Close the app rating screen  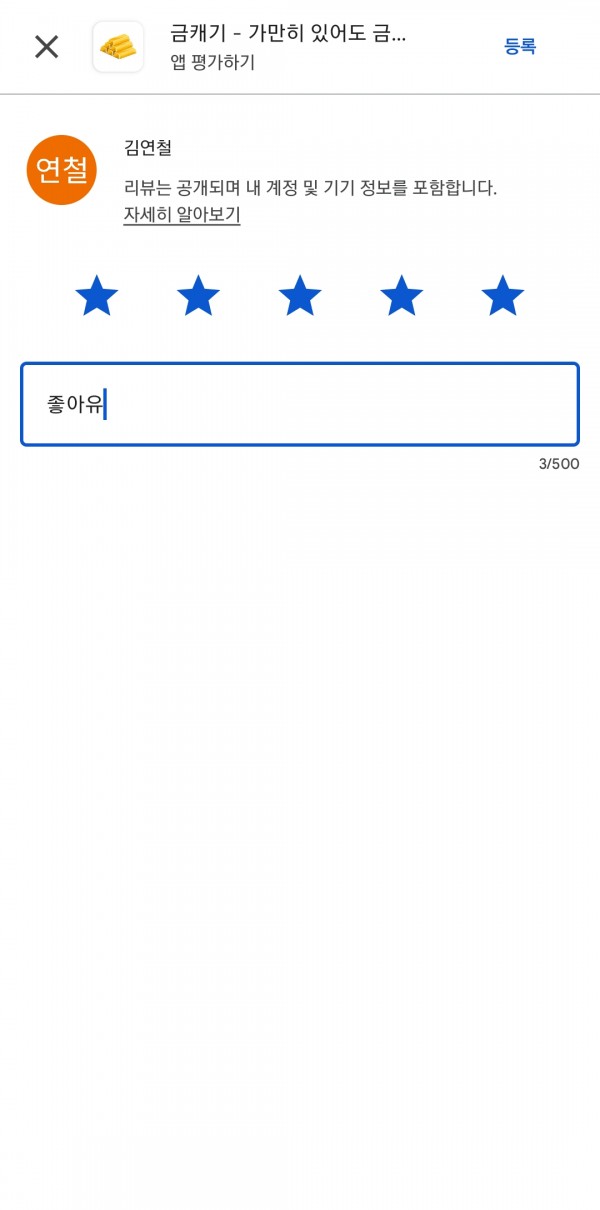coord(46,47)
